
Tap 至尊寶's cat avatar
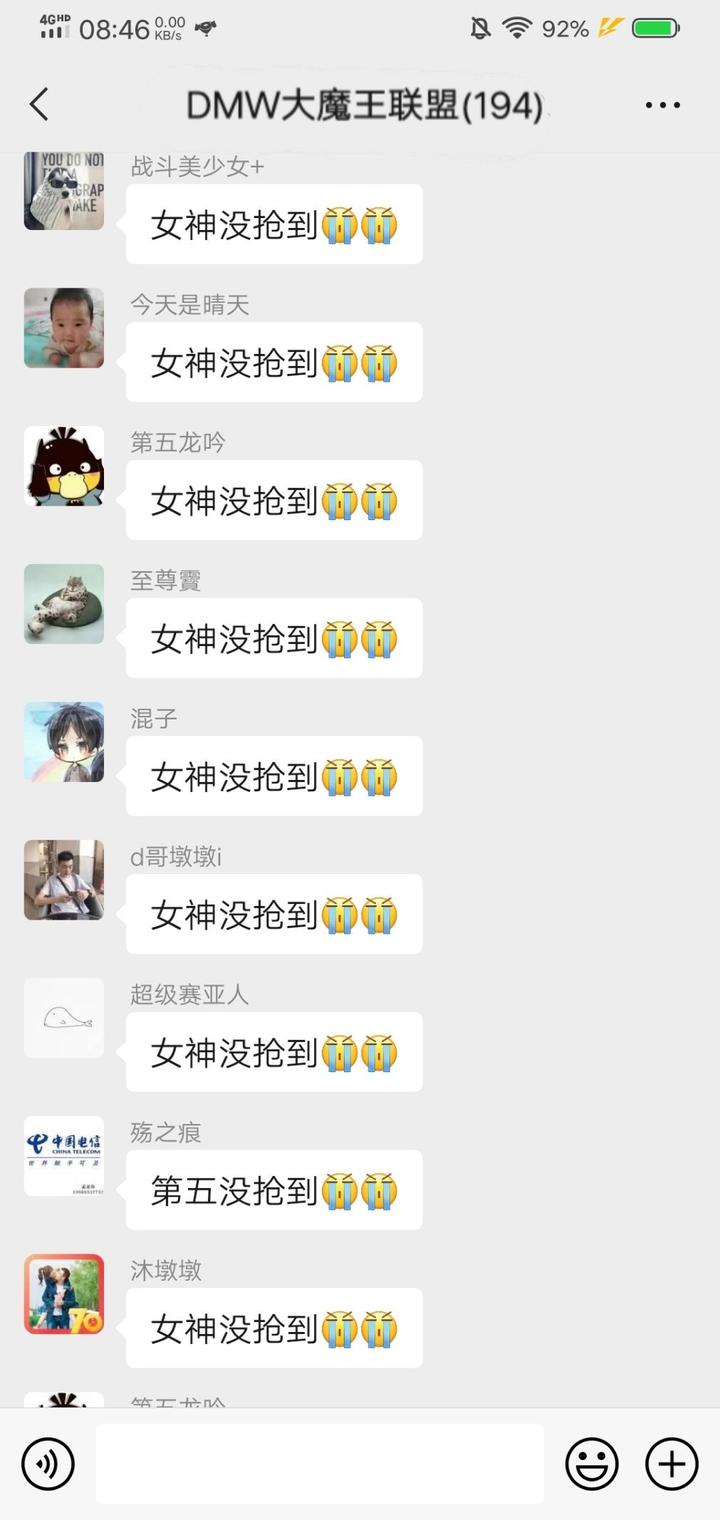pos(64,604)
